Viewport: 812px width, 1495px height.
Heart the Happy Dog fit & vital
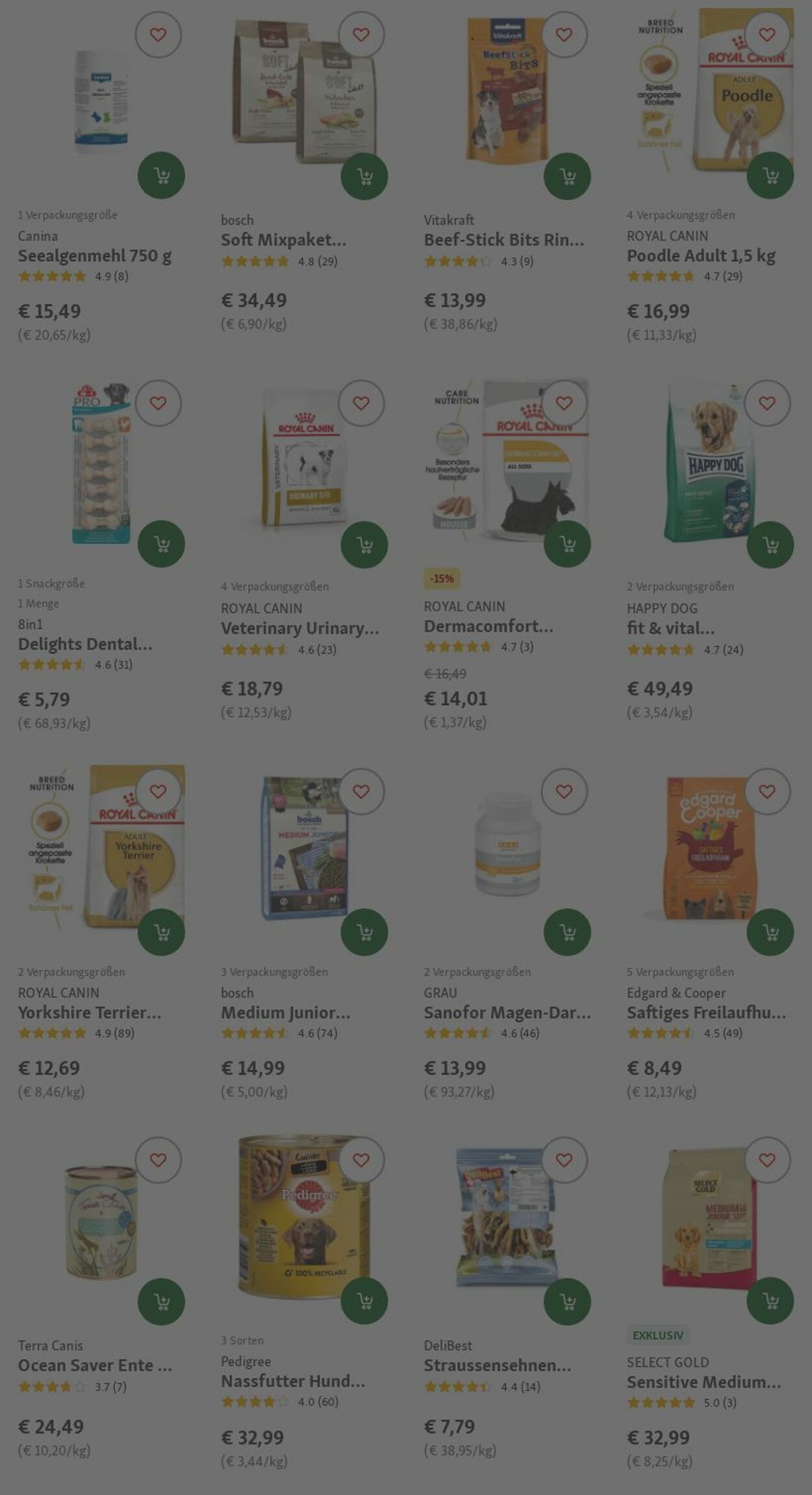click(767, 403)
